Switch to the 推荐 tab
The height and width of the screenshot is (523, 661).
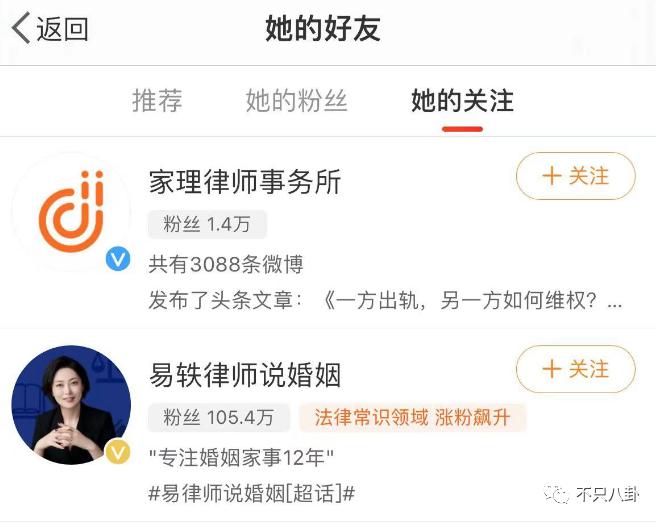point(157,101)
